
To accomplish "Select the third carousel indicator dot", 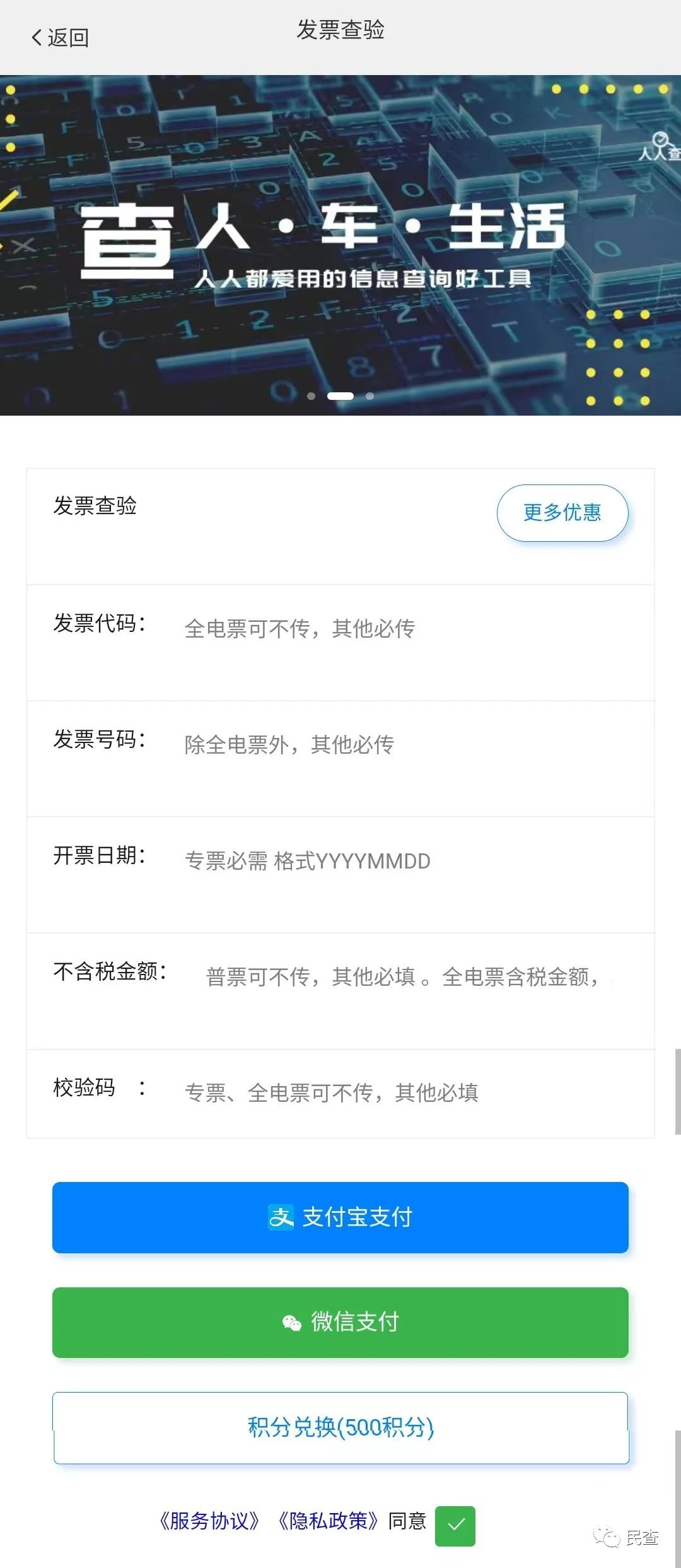I will click(371, 396).
